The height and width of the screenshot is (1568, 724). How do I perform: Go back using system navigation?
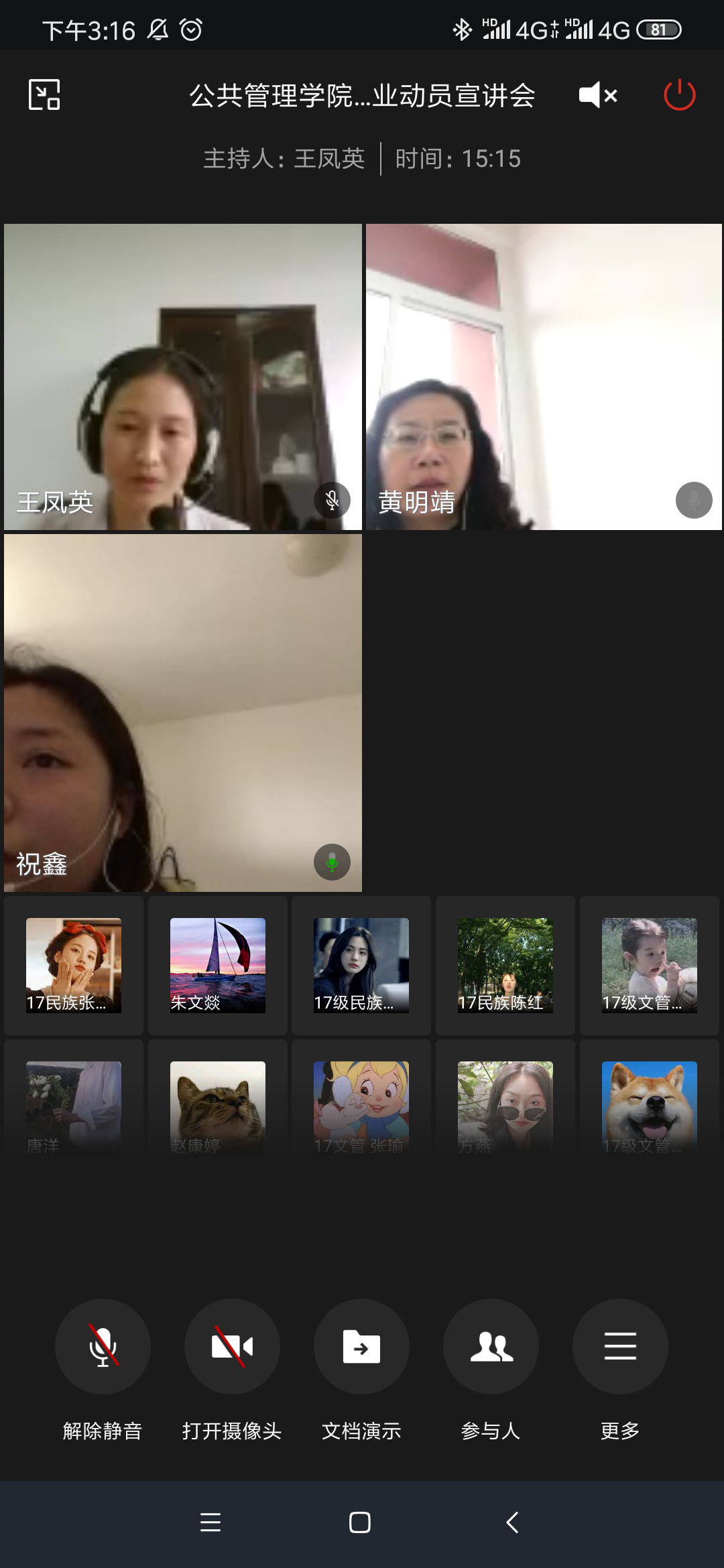pos(512,1522)
